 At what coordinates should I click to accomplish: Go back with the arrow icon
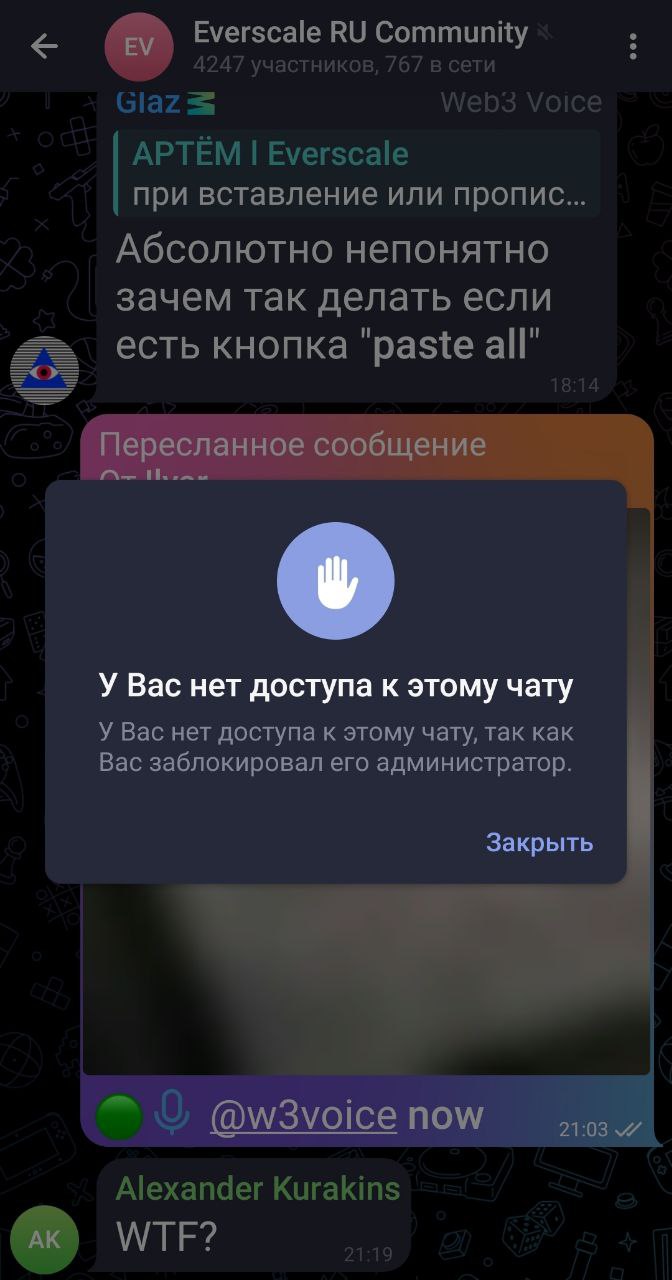[x=44, y=46]
